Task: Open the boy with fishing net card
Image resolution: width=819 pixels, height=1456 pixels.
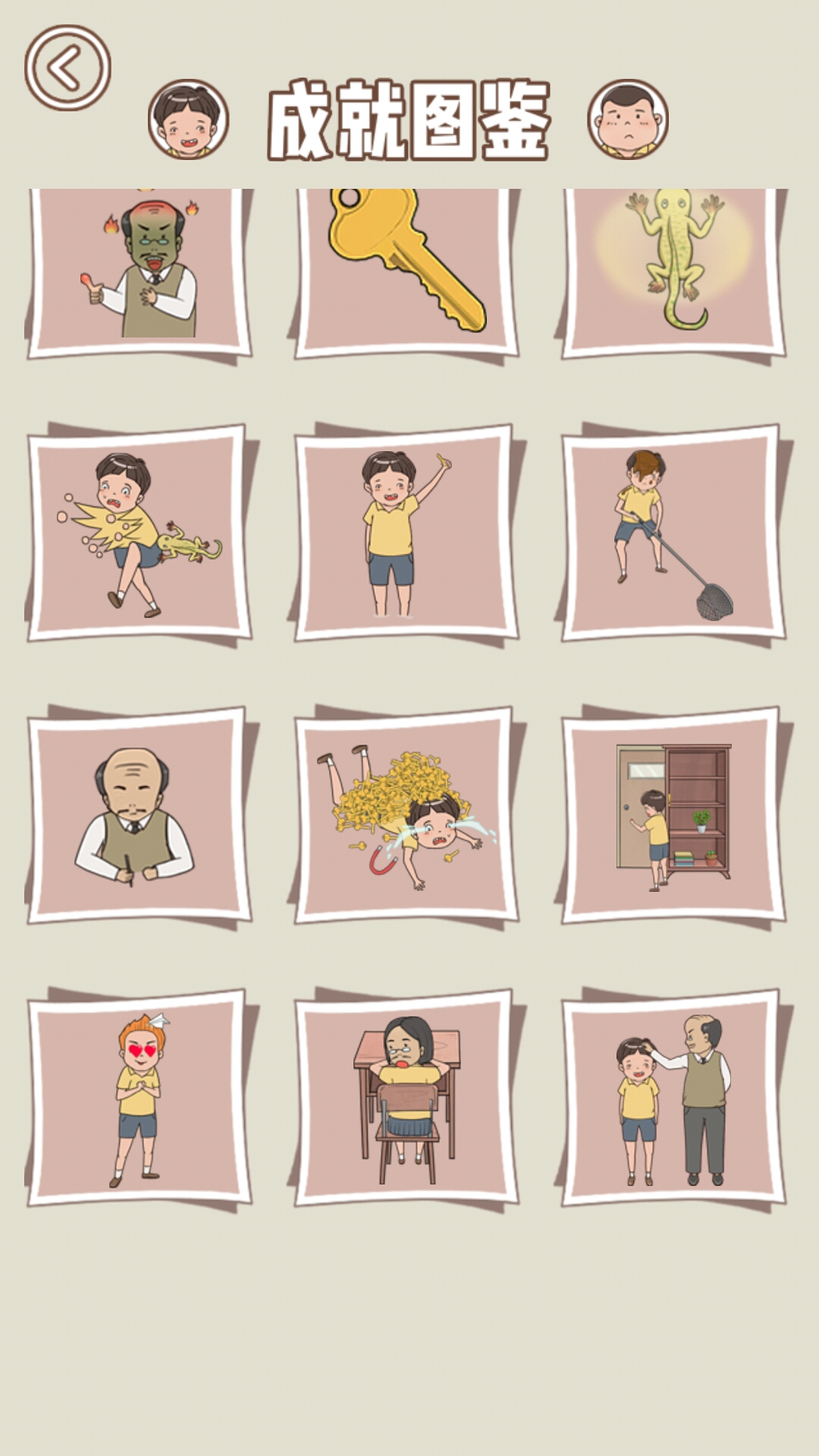Action: (673, 533)
